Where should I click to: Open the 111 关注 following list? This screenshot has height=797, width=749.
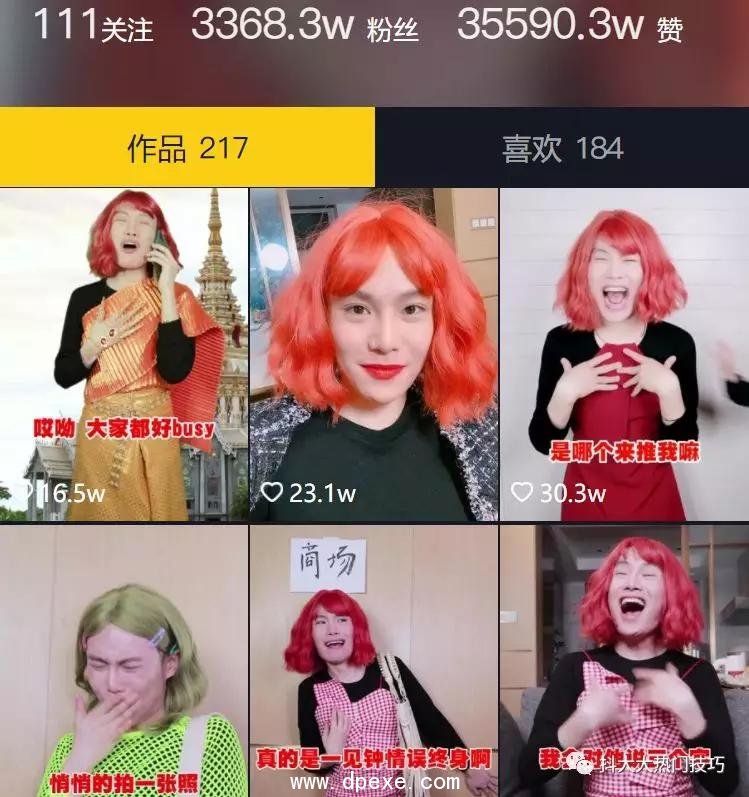pos(93,25)
